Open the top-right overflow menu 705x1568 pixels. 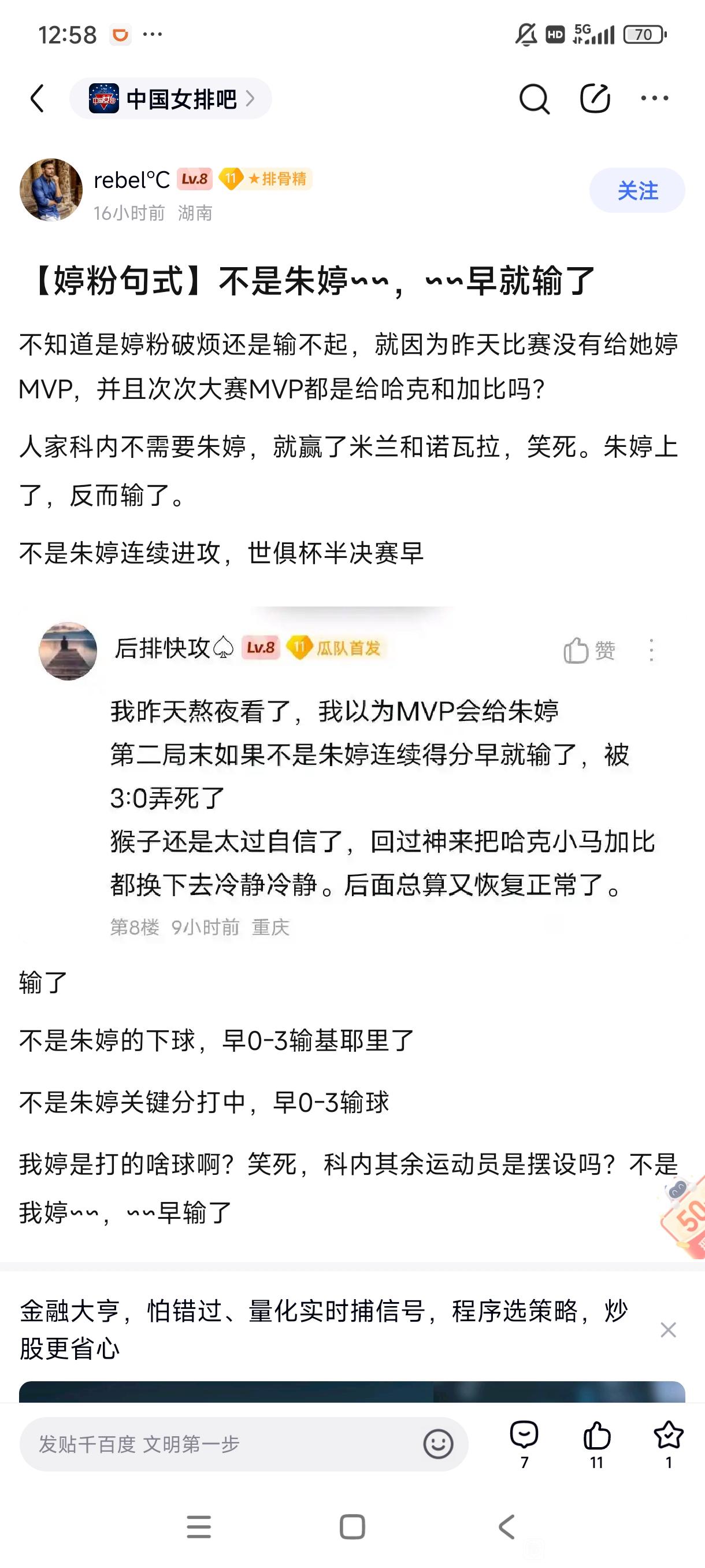pyautogui.click(x=655, y=99)
